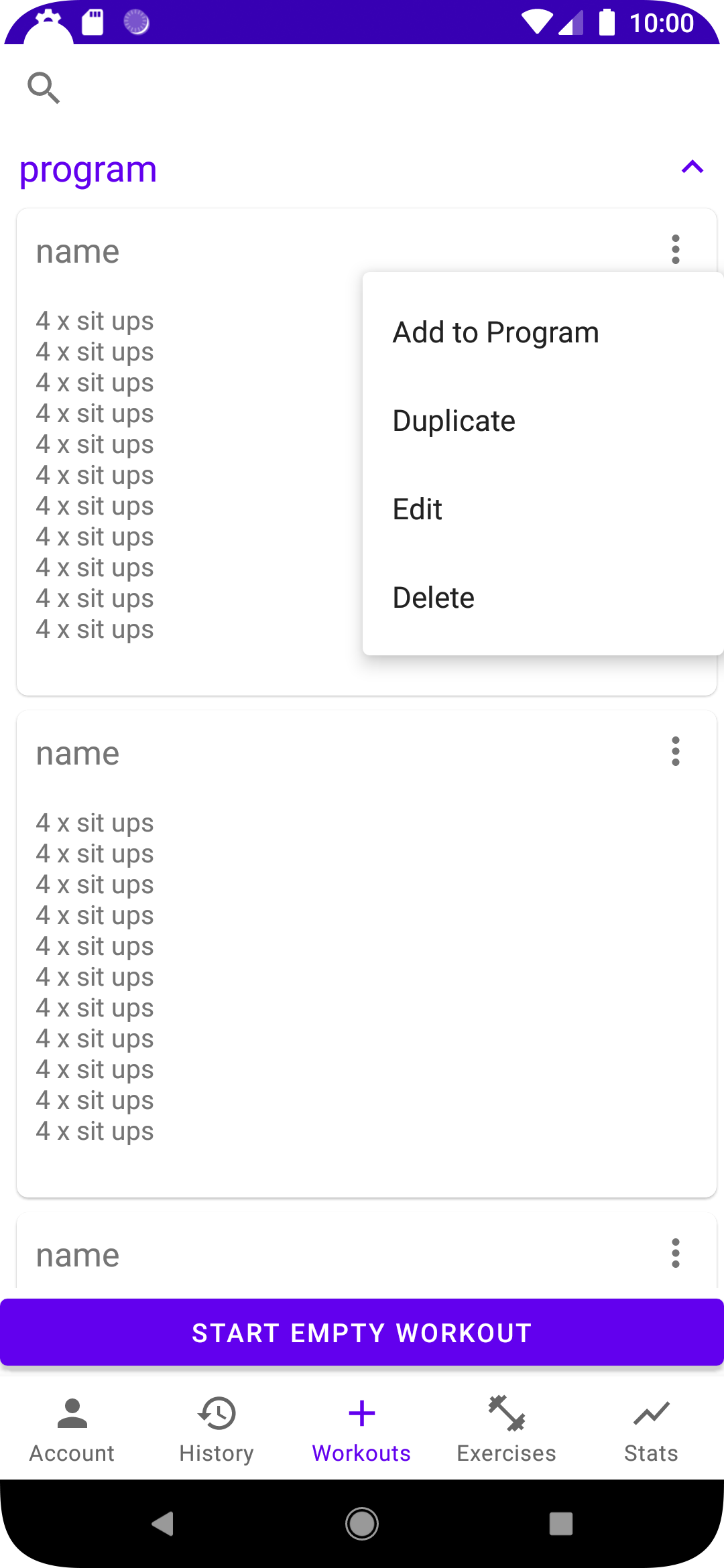Open the Exercises dumbbell icon
724x1568 pixels.
tap(506, 1413)
